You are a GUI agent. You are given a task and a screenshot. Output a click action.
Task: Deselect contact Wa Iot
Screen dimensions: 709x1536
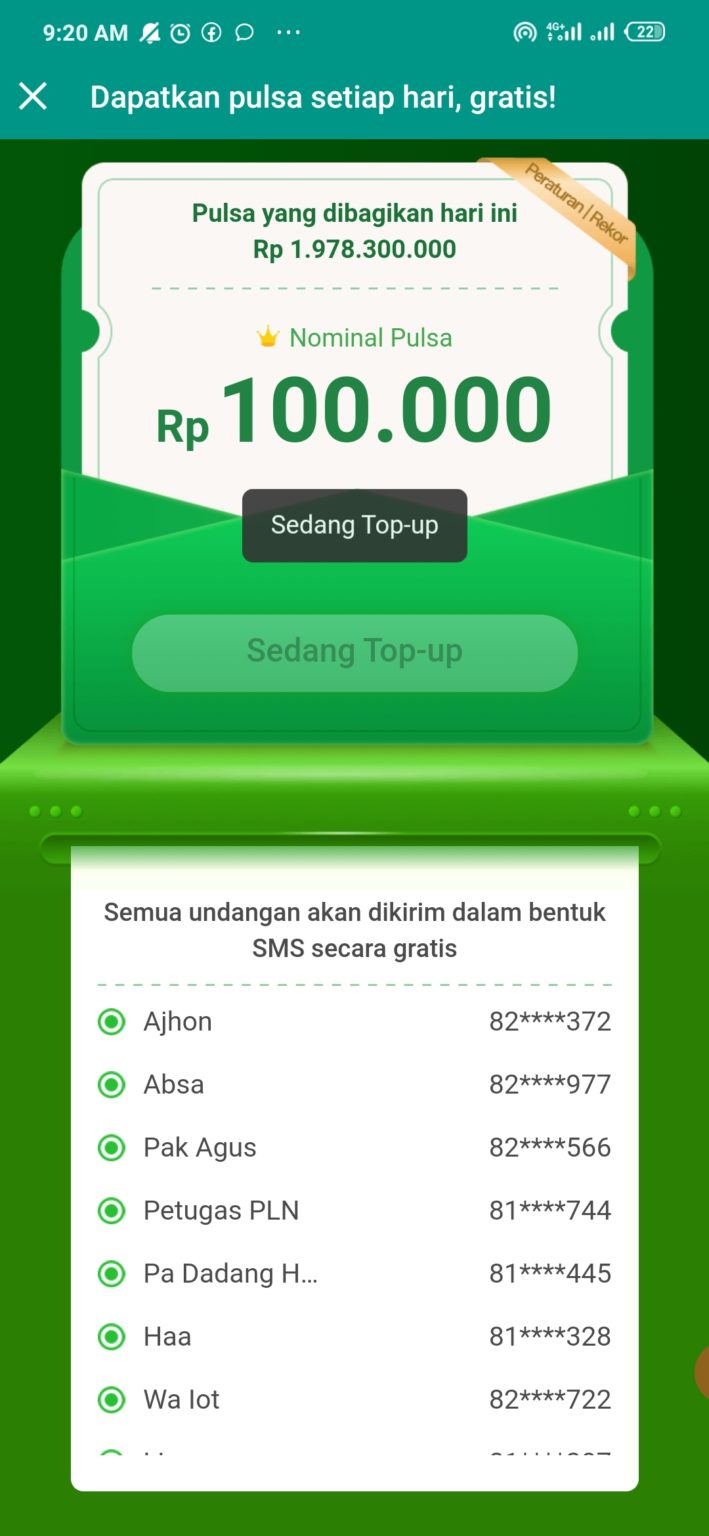pyautogui.click(x=111, y=1400)
